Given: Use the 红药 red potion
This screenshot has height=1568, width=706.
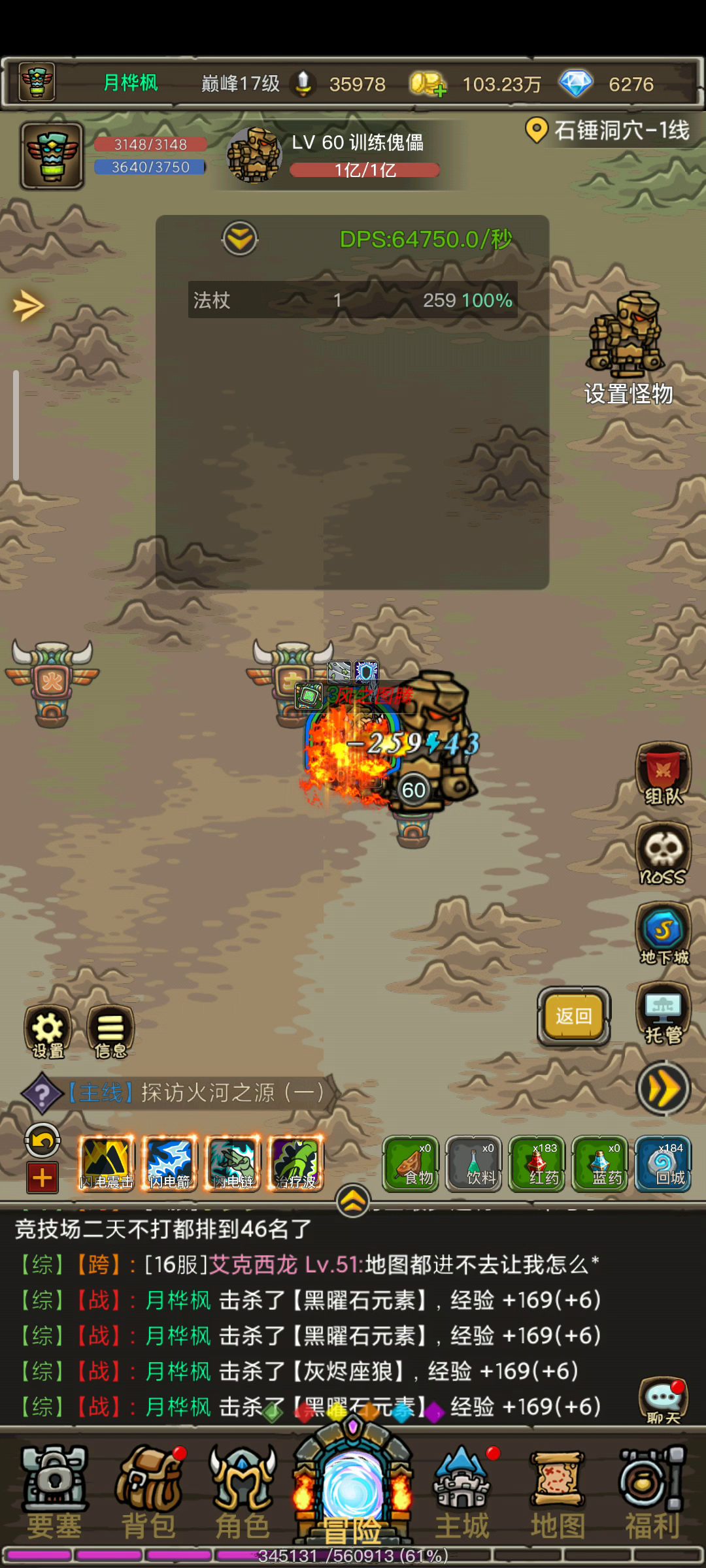Looking at the screenshot, I should (537, 1164).
